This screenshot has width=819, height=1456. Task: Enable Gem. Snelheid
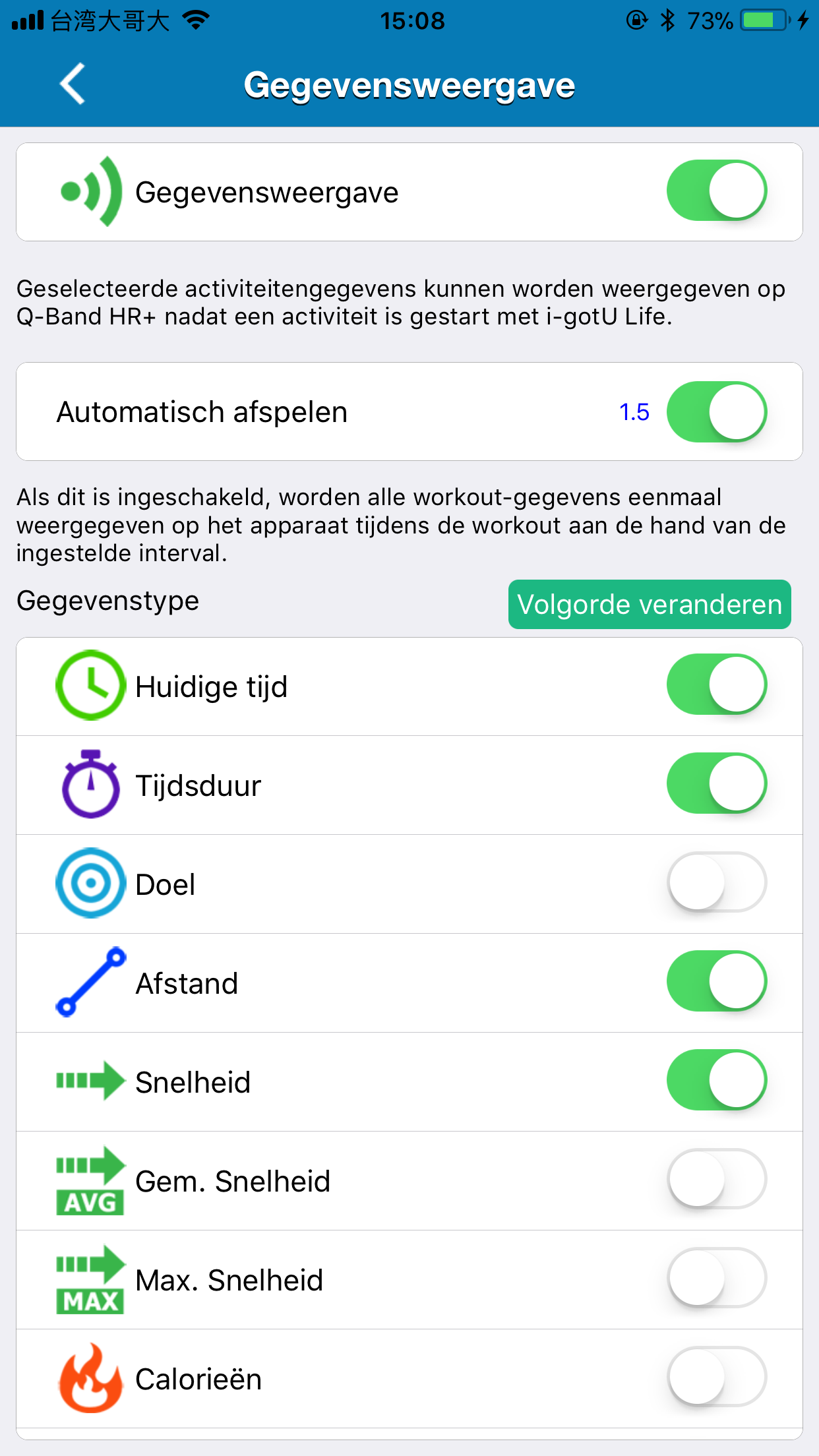tap(717, 1180)
